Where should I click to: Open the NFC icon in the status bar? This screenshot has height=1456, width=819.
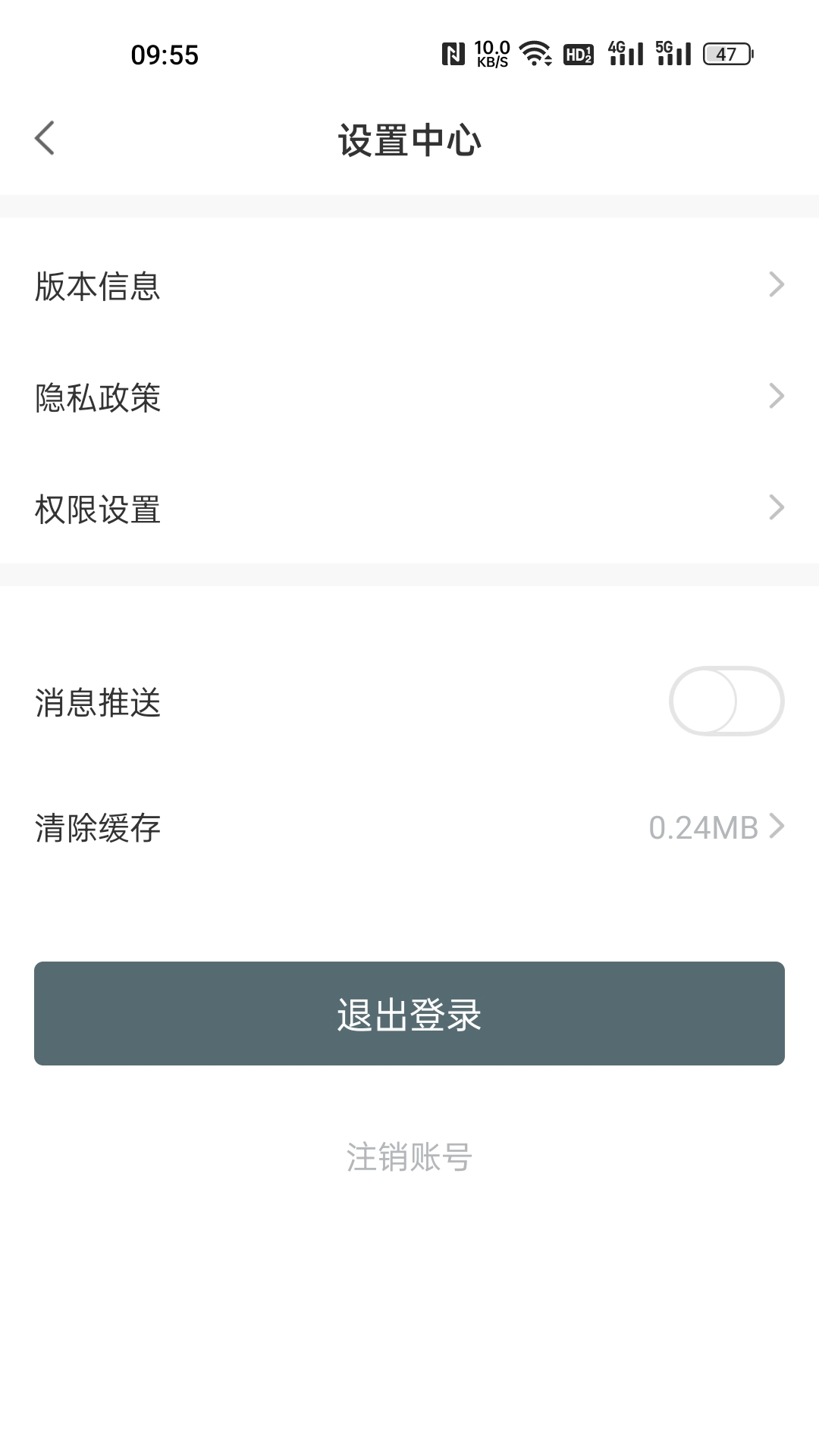453,52
